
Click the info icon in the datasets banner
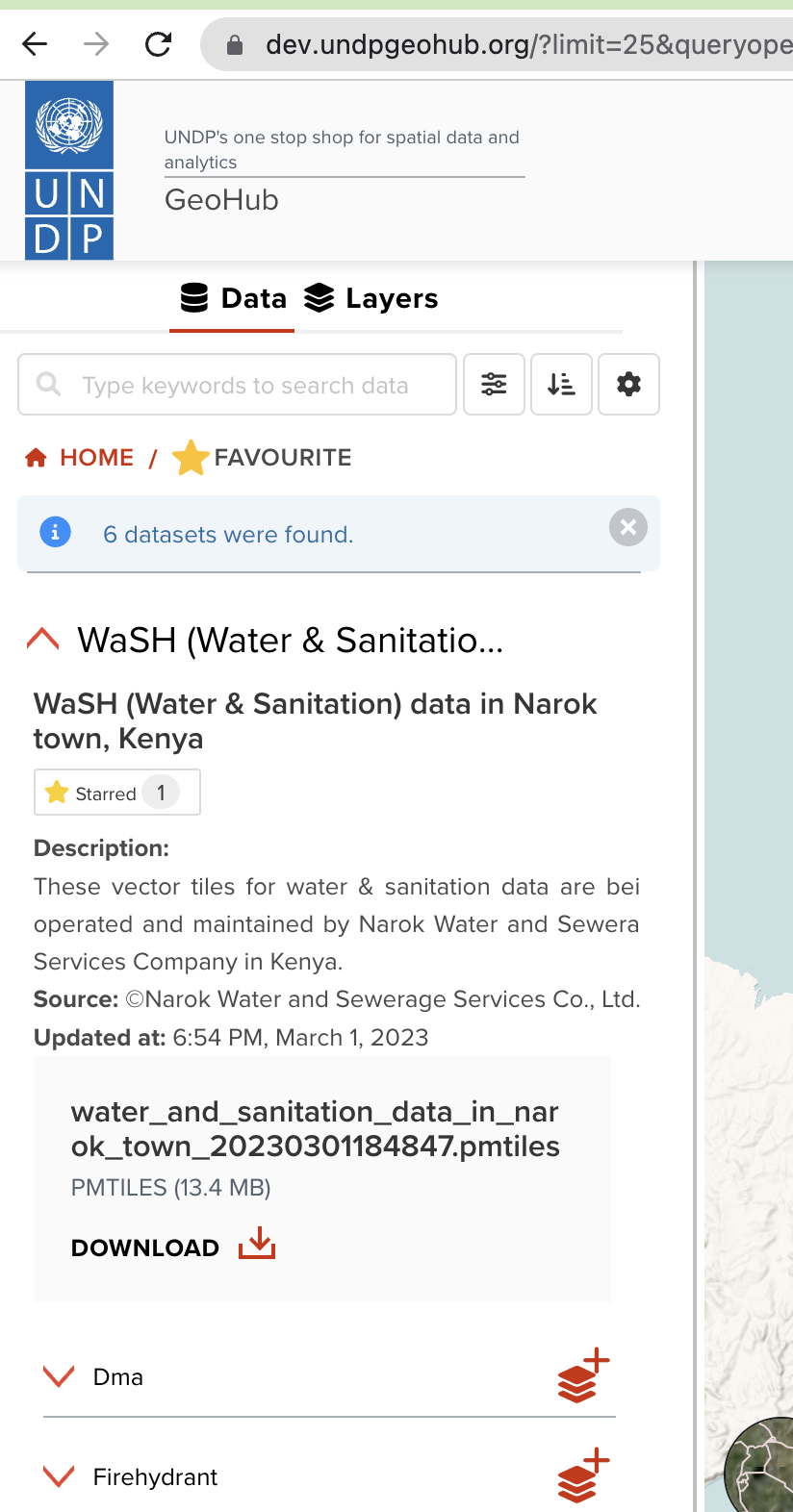(55, 531)
